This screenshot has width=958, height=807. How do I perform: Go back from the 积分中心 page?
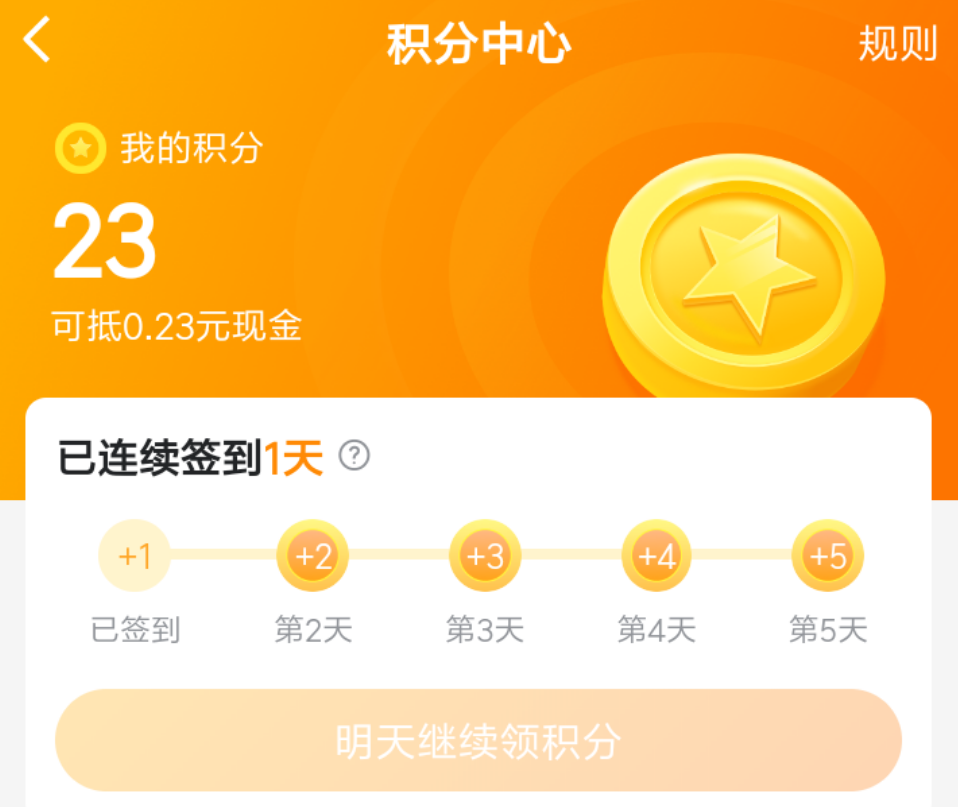click(x=37, y=40)
